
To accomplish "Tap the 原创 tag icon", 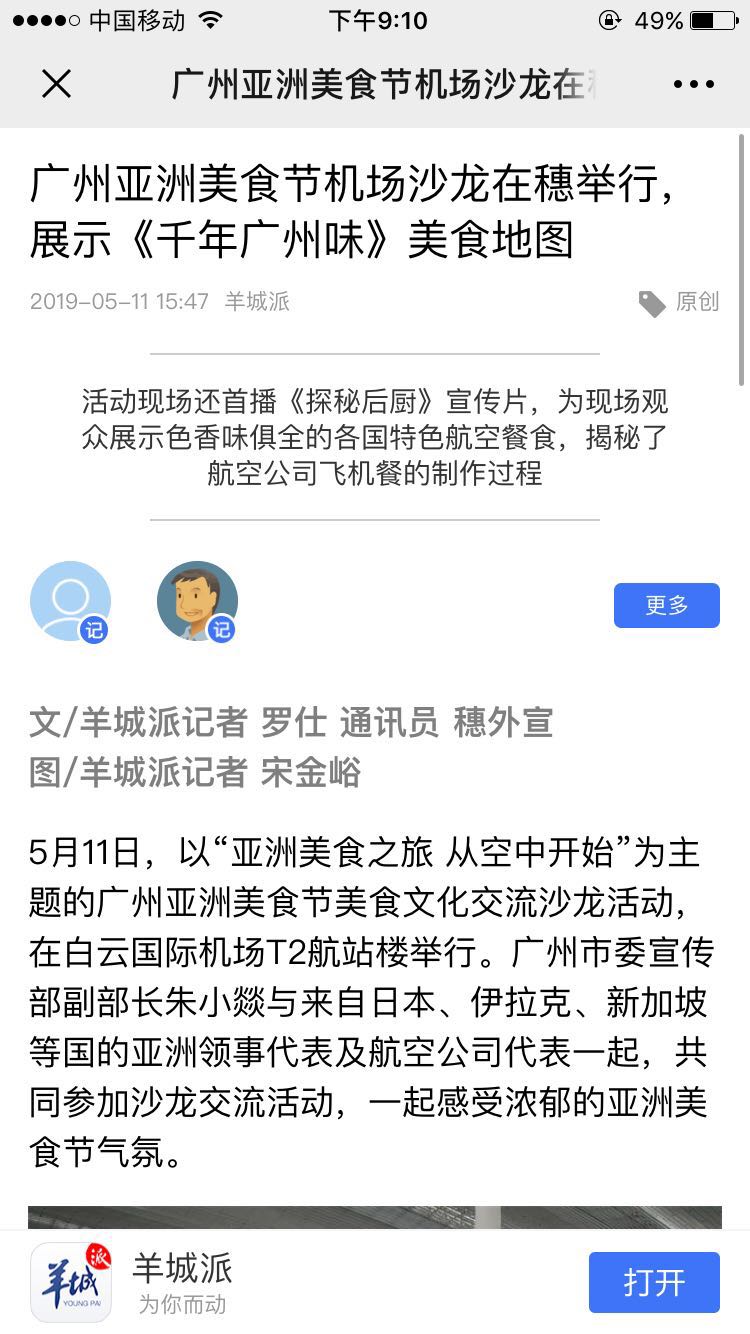I will tap(651, 303).
